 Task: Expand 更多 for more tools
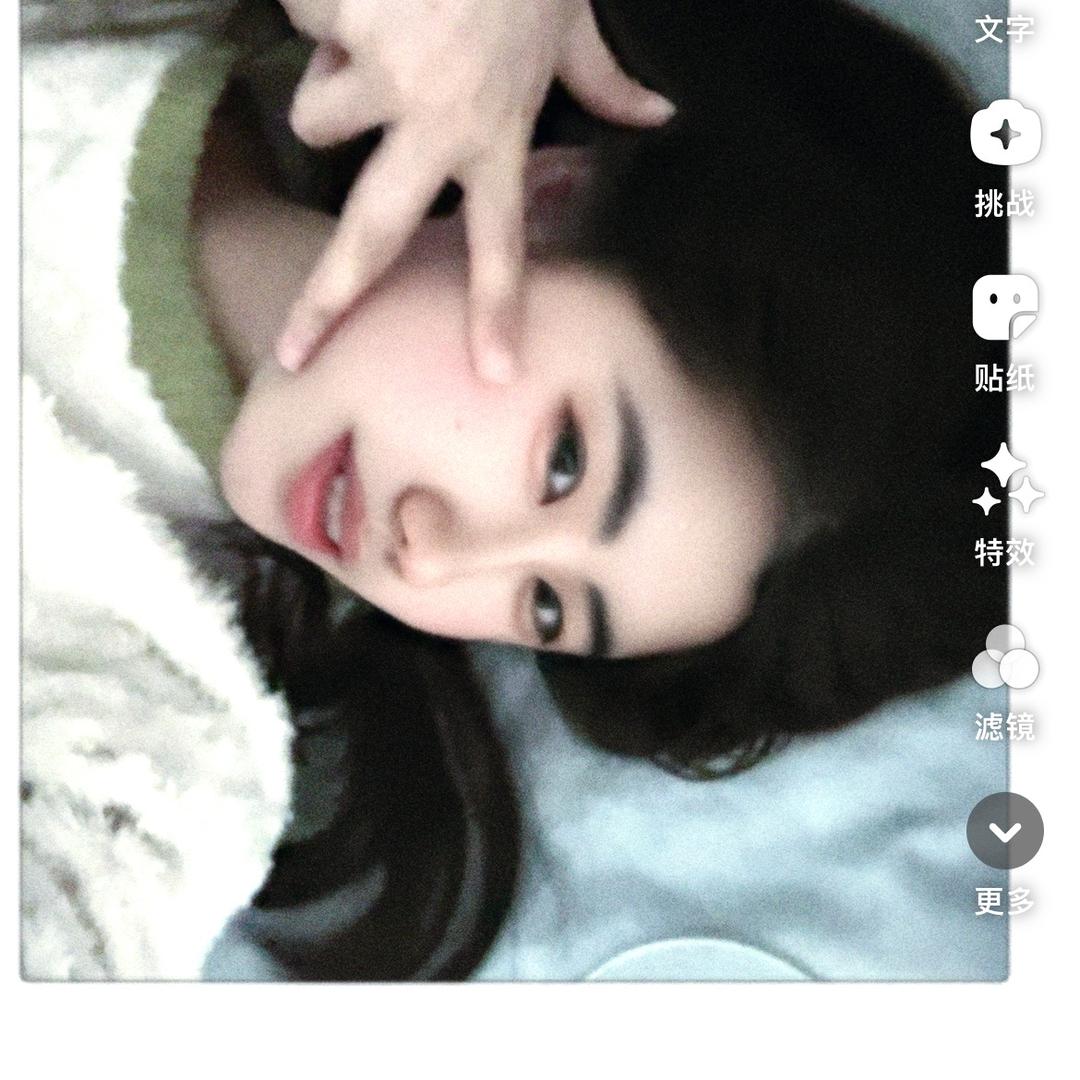pyautogui.click(x=1005, y=831)
